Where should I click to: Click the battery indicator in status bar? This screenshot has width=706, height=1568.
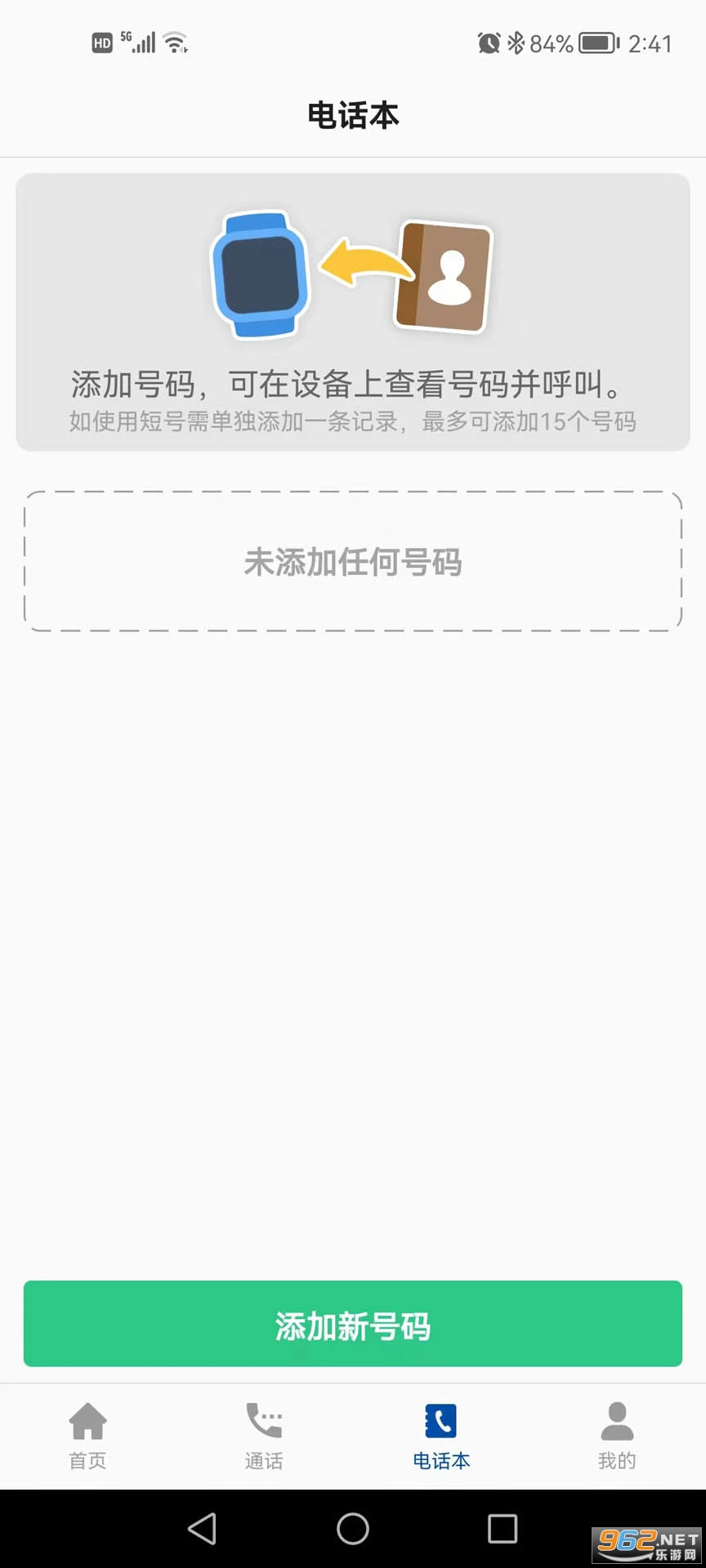pos(597,44)
